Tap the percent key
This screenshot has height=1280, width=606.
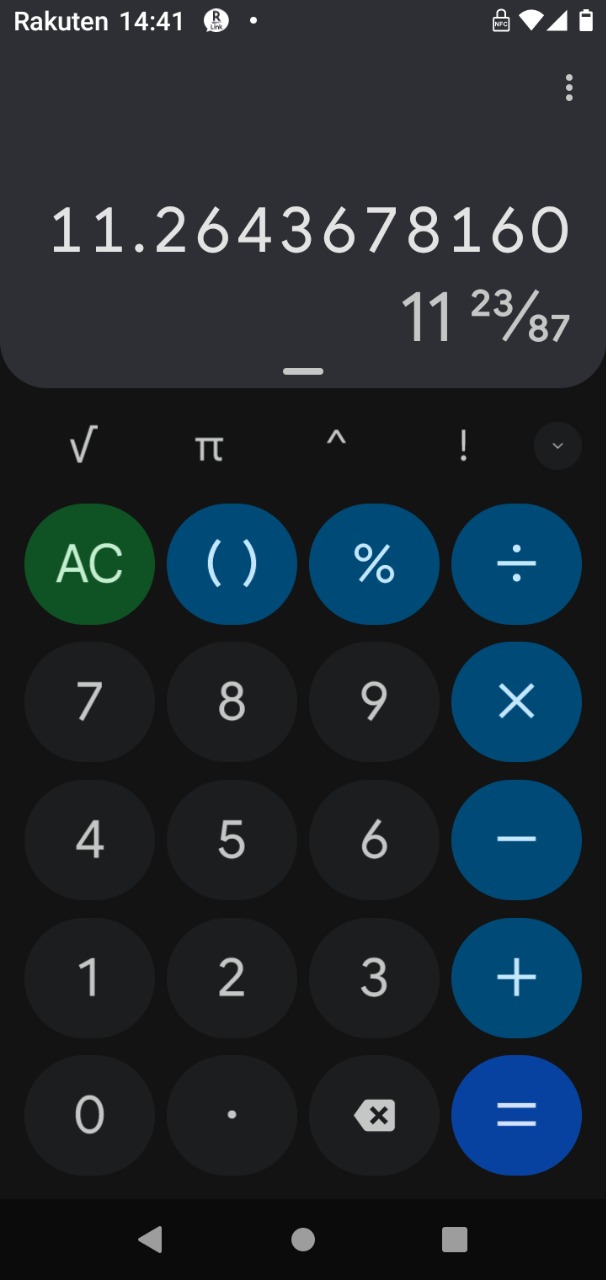(x=374, y=564)
